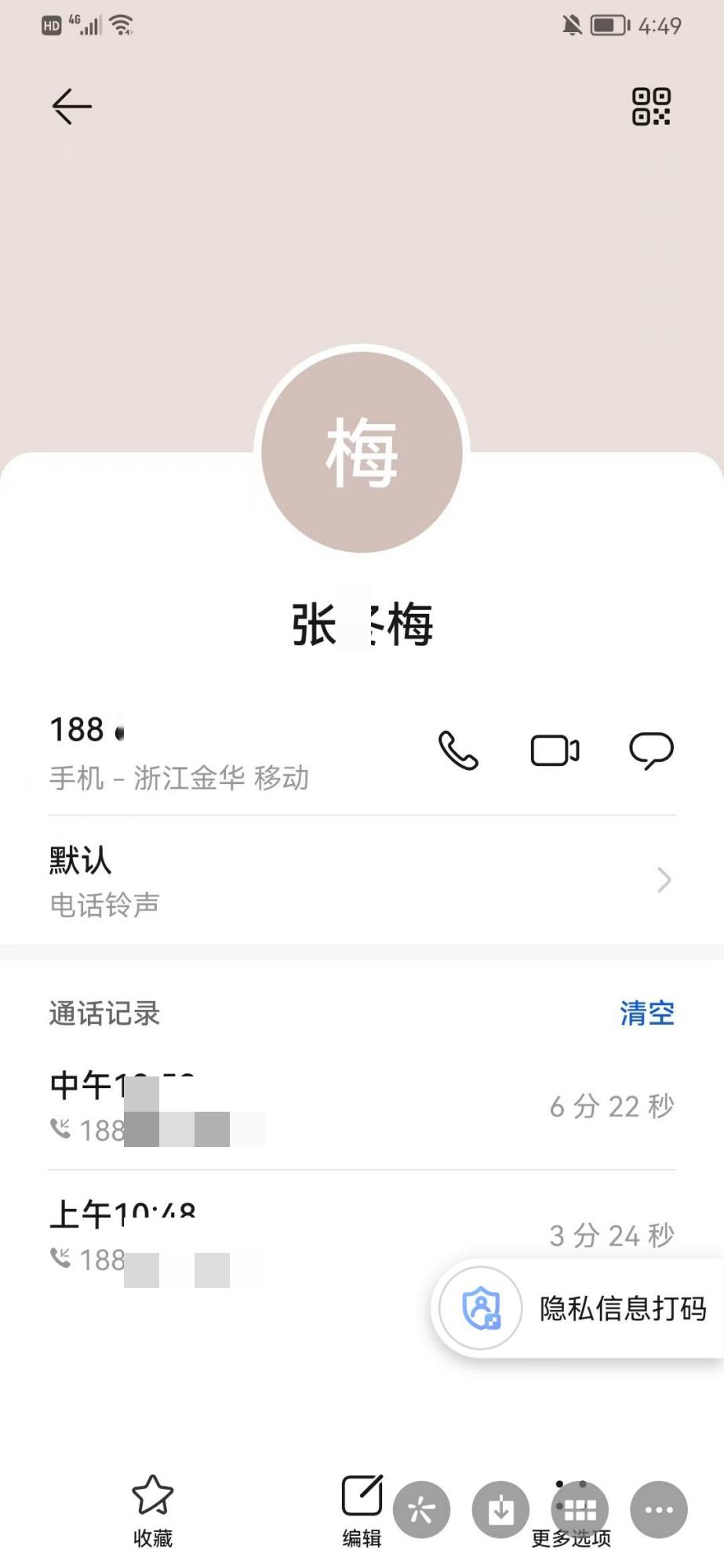The height and width of the screenshot is (1568, 724).
Task: Send a text message to this contact
Action: click(651, 750)
